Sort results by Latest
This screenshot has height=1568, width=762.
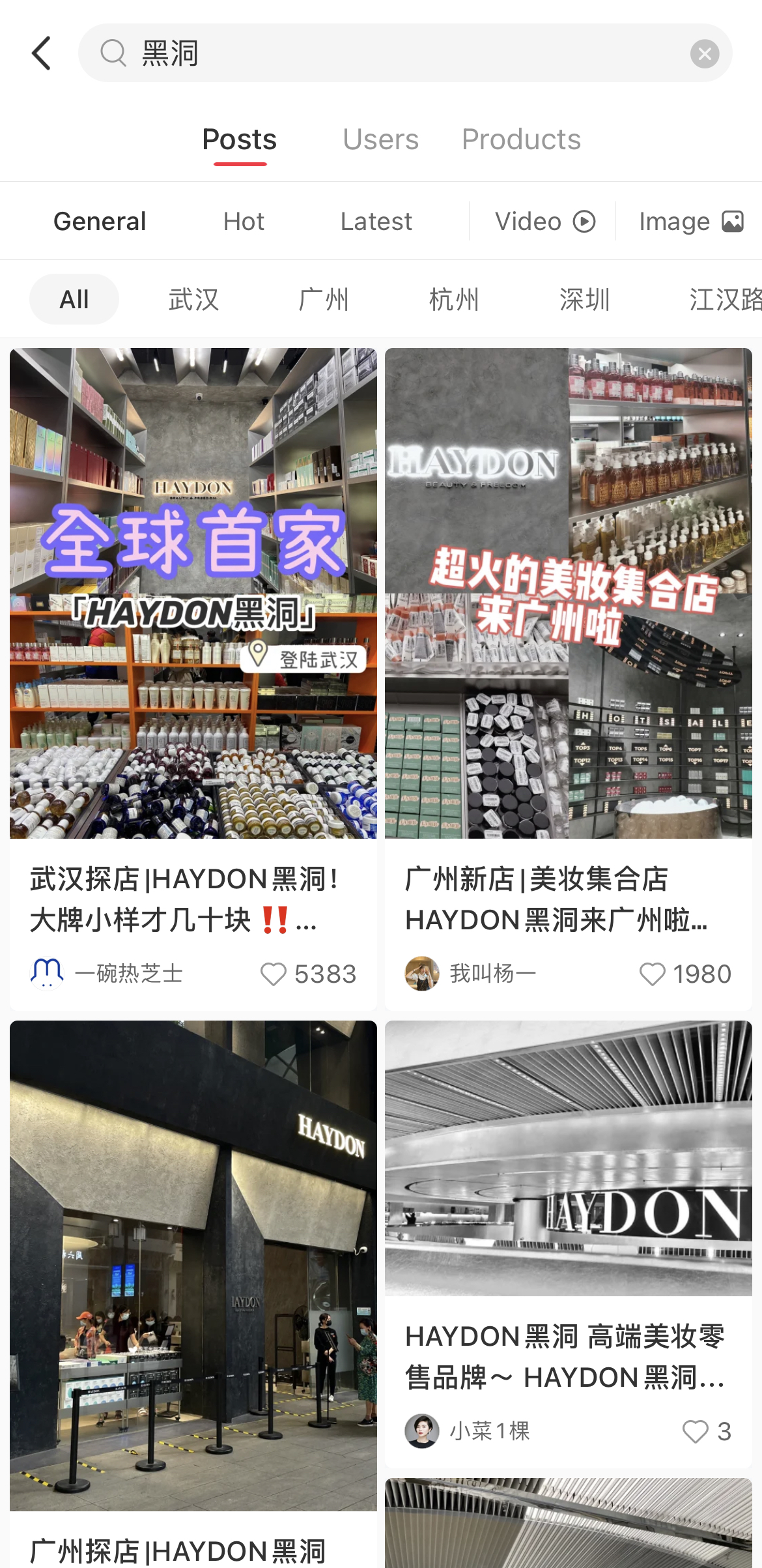click(376, 222)
